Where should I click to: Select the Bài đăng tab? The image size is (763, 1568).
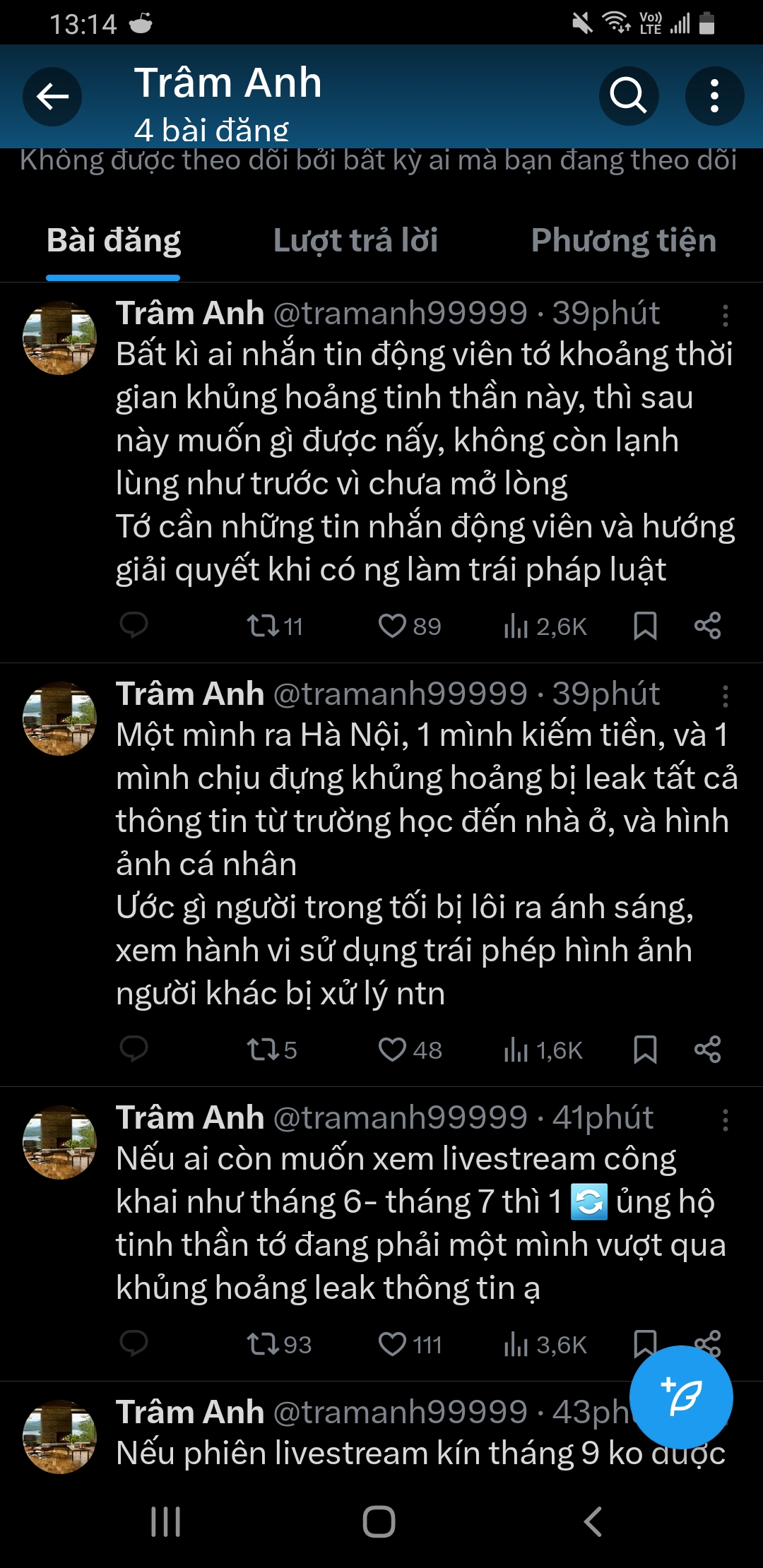point(114,241)
